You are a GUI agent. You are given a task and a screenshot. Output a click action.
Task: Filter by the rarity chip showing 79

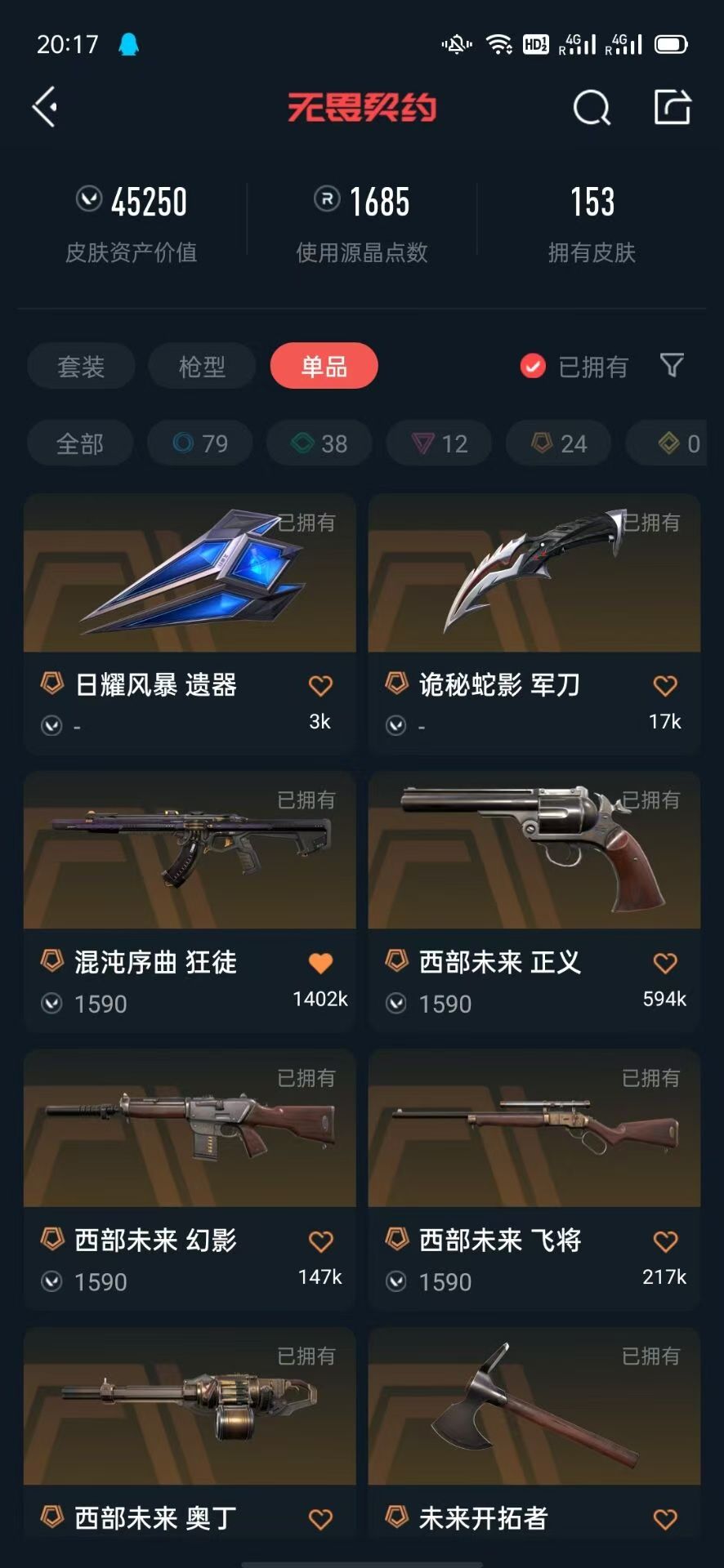[x=200, y=443]
